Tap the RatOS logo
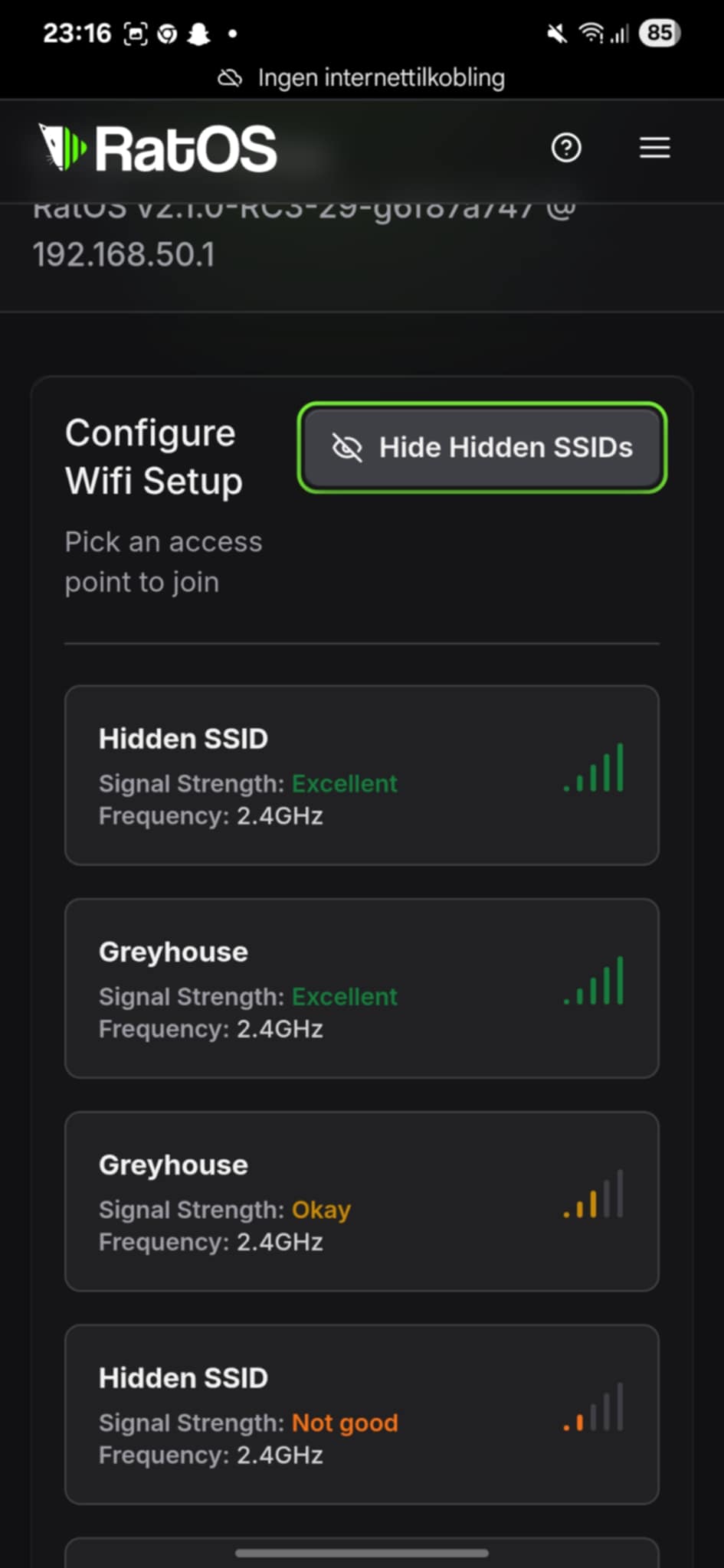 (159, 148)
